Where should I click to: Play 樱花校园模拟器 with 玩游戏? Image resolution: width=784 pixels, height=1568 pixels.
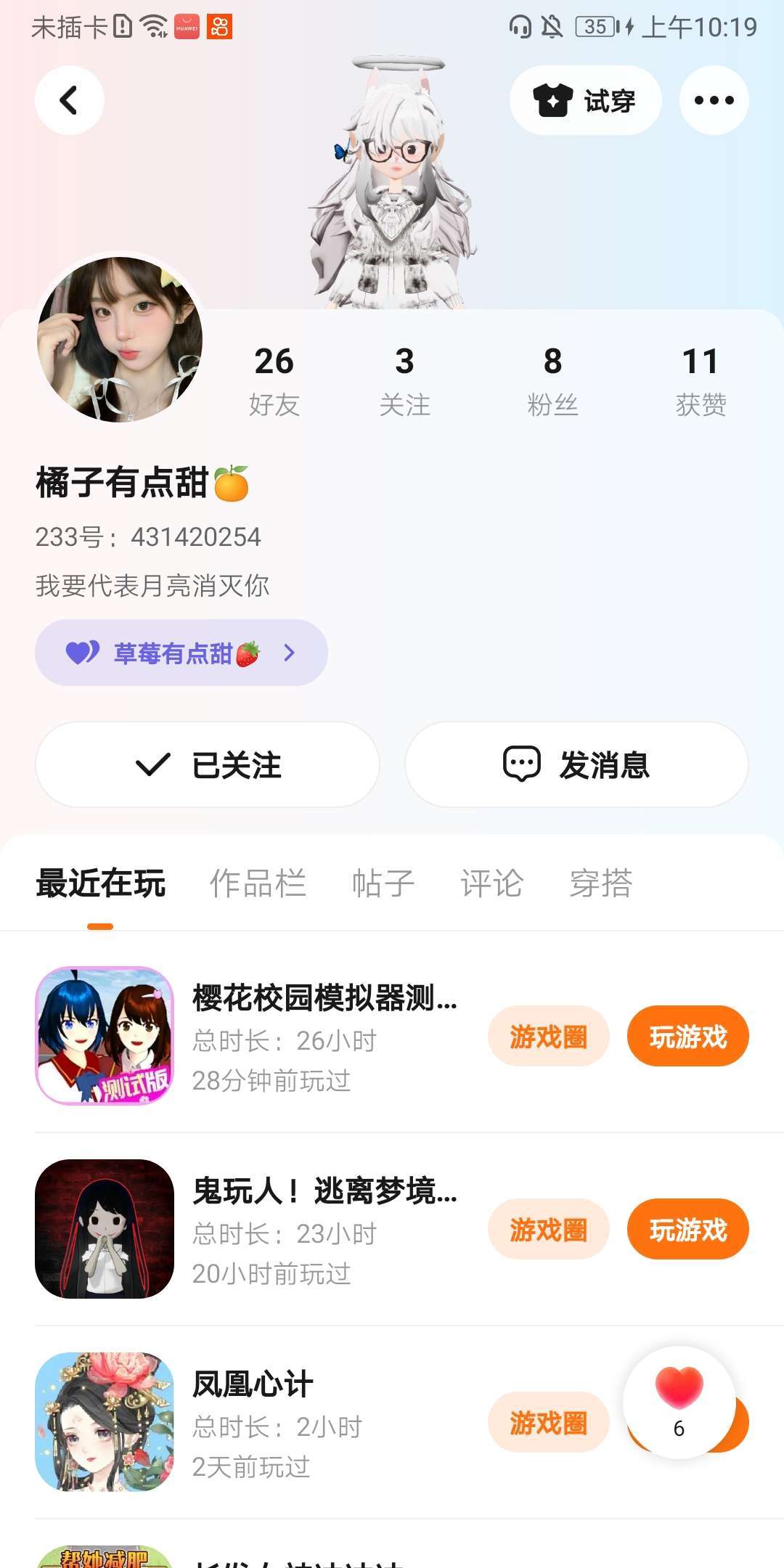click(x=687, y=1037)
